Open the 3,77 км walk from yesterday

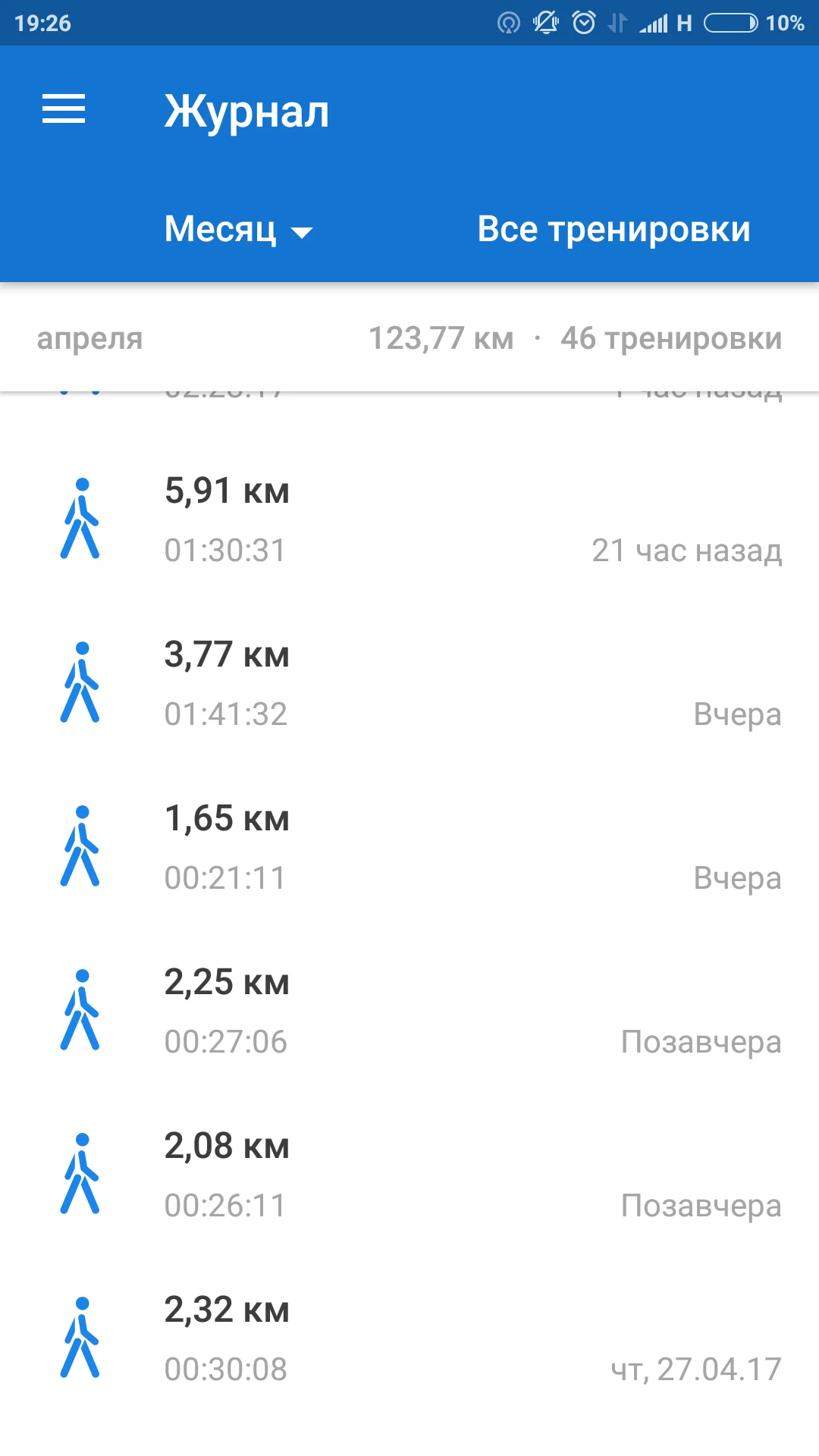pyautogui.click(x=409, y=684)
